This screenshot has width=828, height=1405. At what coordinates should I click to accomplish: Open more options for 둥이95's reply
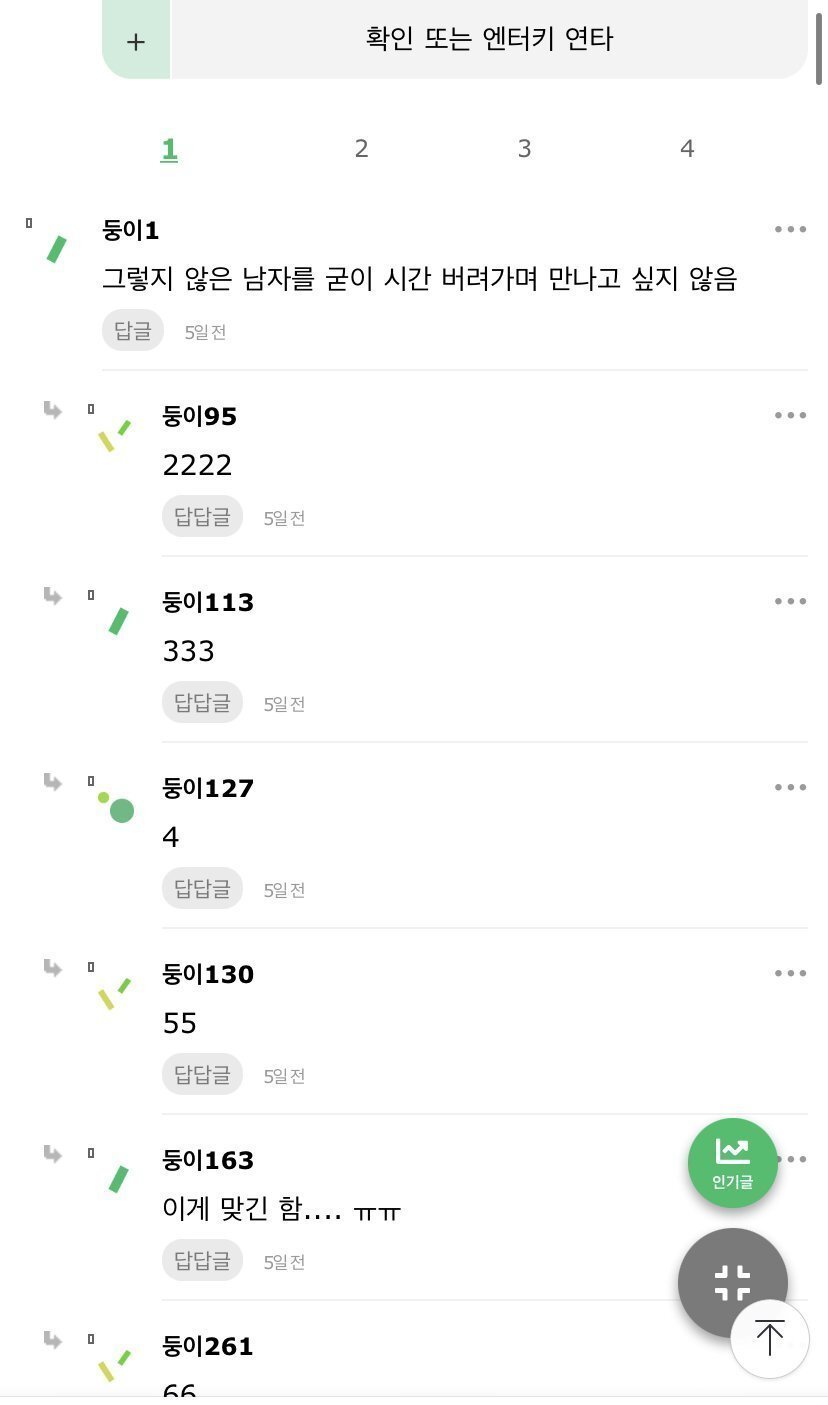tap(790, 415)
